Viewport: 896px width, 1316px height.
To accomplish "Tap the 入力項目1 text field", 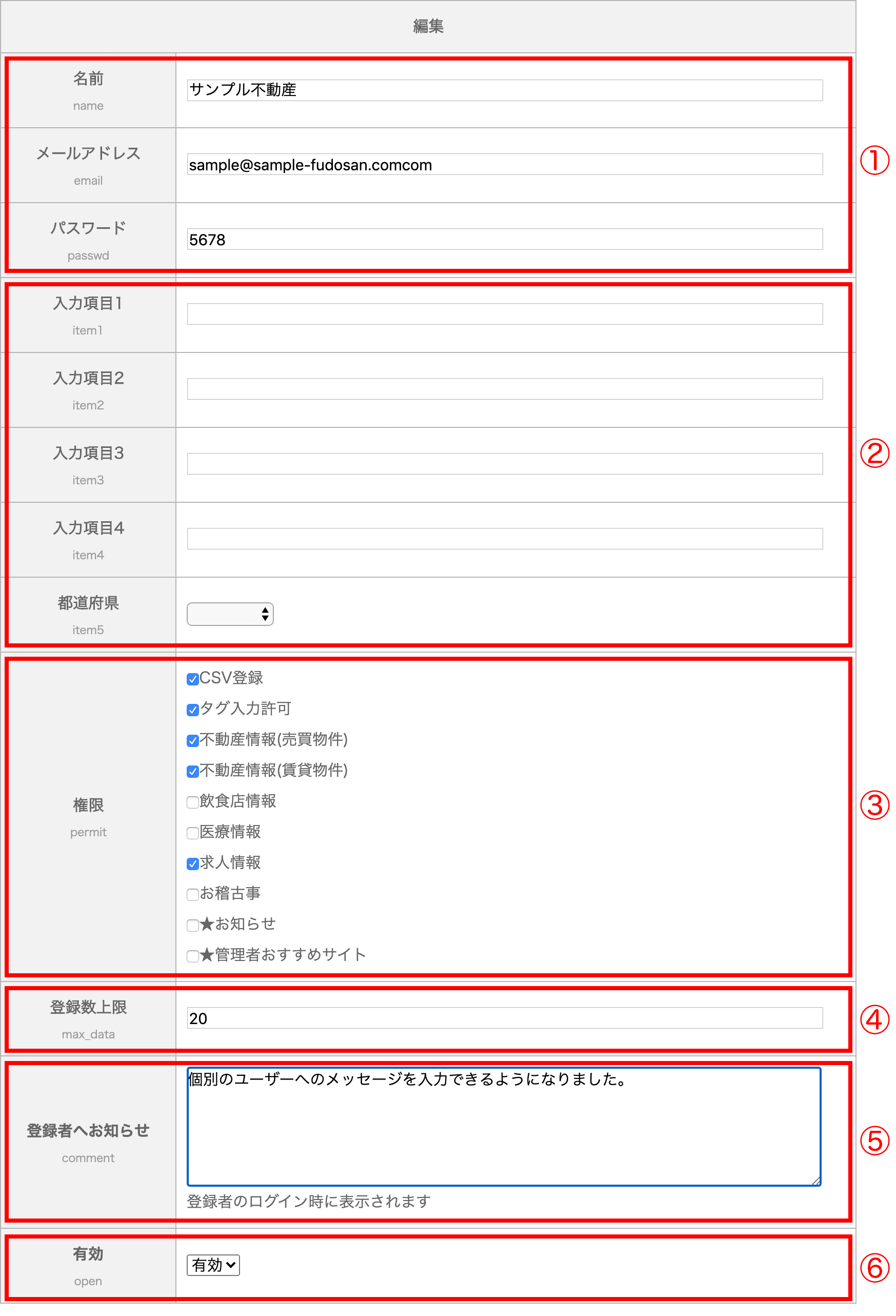I will pos(504,315).
